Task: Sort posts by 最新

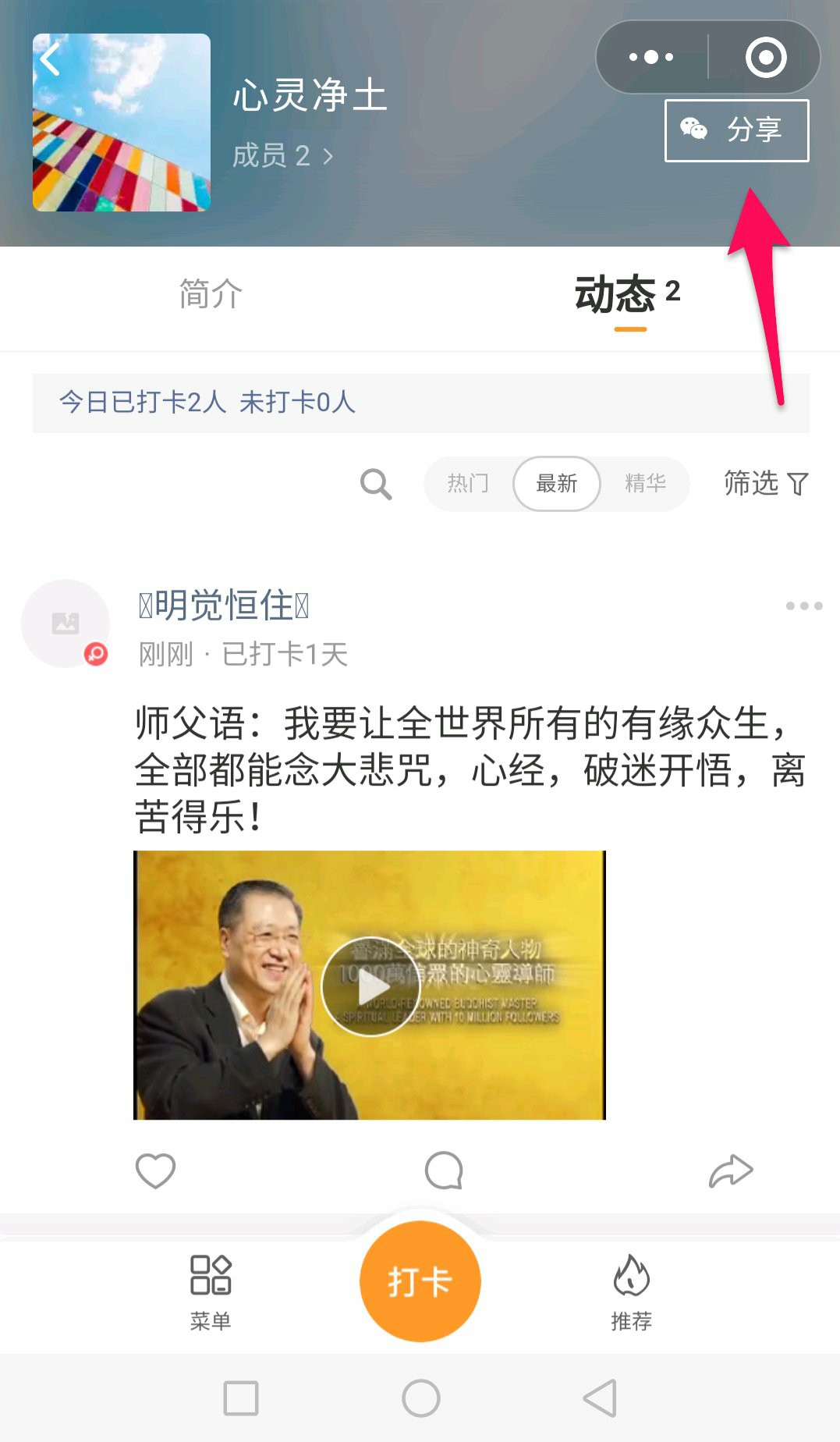Action: tap(556, 484)
